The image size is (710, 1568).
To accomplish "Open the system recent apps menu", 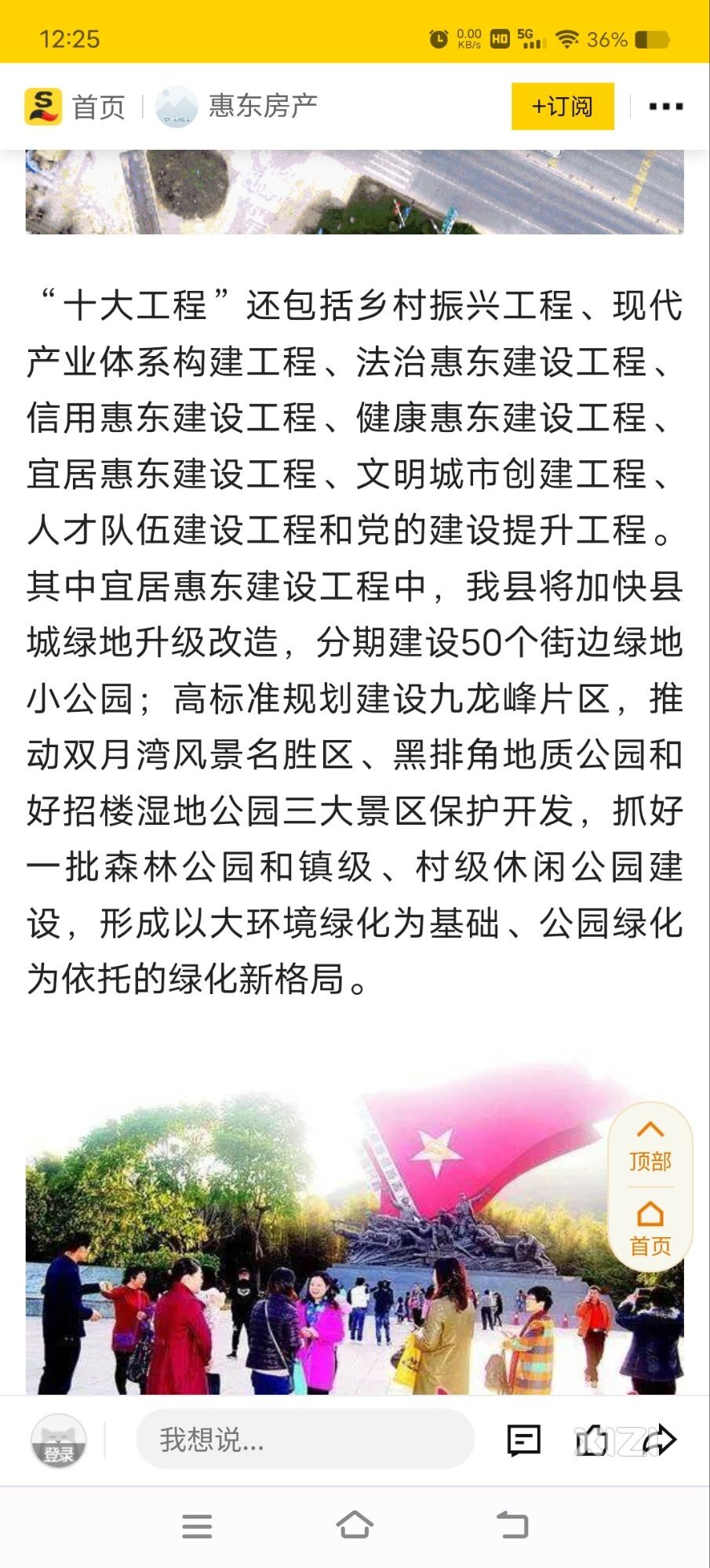I will [x=197, y=1526].
